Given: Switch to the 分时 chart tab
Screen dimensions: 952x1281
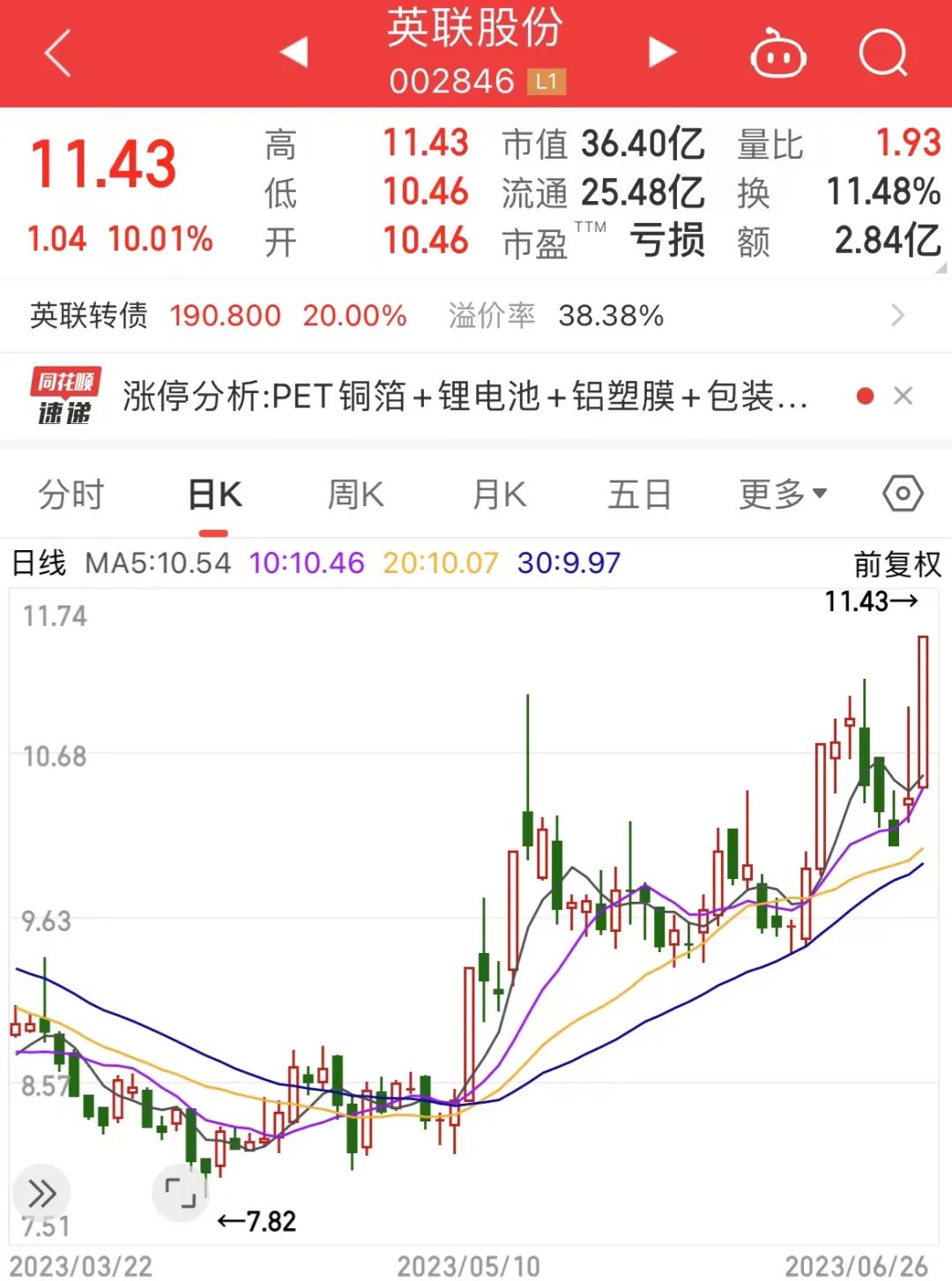Looking at the screenshot, I should pos(71,495).
